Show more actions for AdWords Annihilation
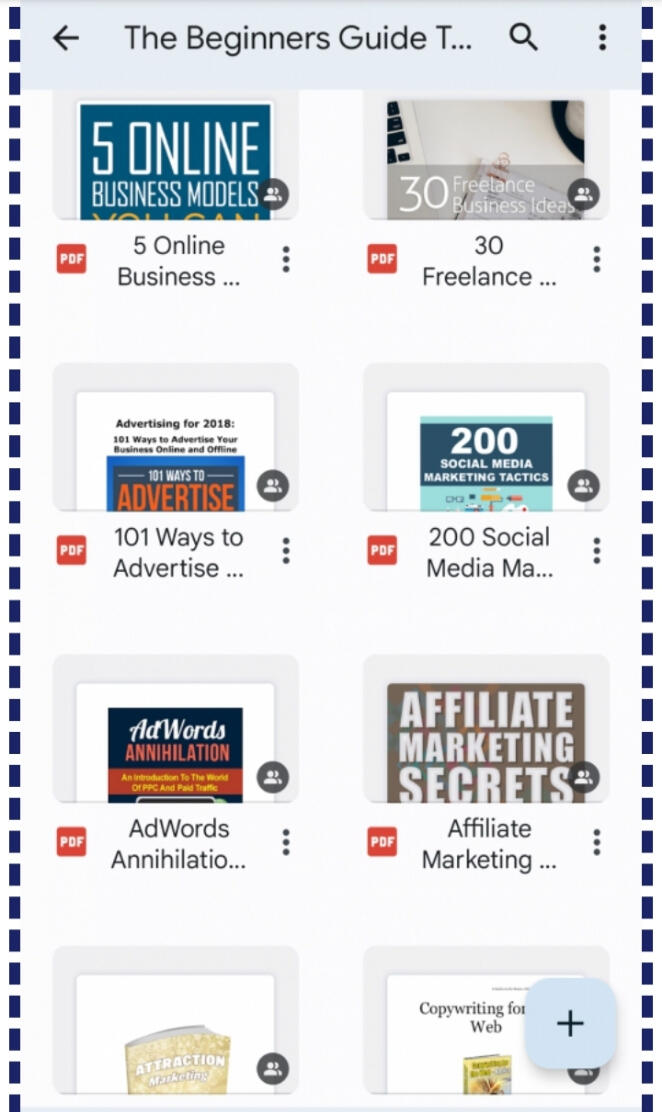662x1112 pixels. point(286,842)
